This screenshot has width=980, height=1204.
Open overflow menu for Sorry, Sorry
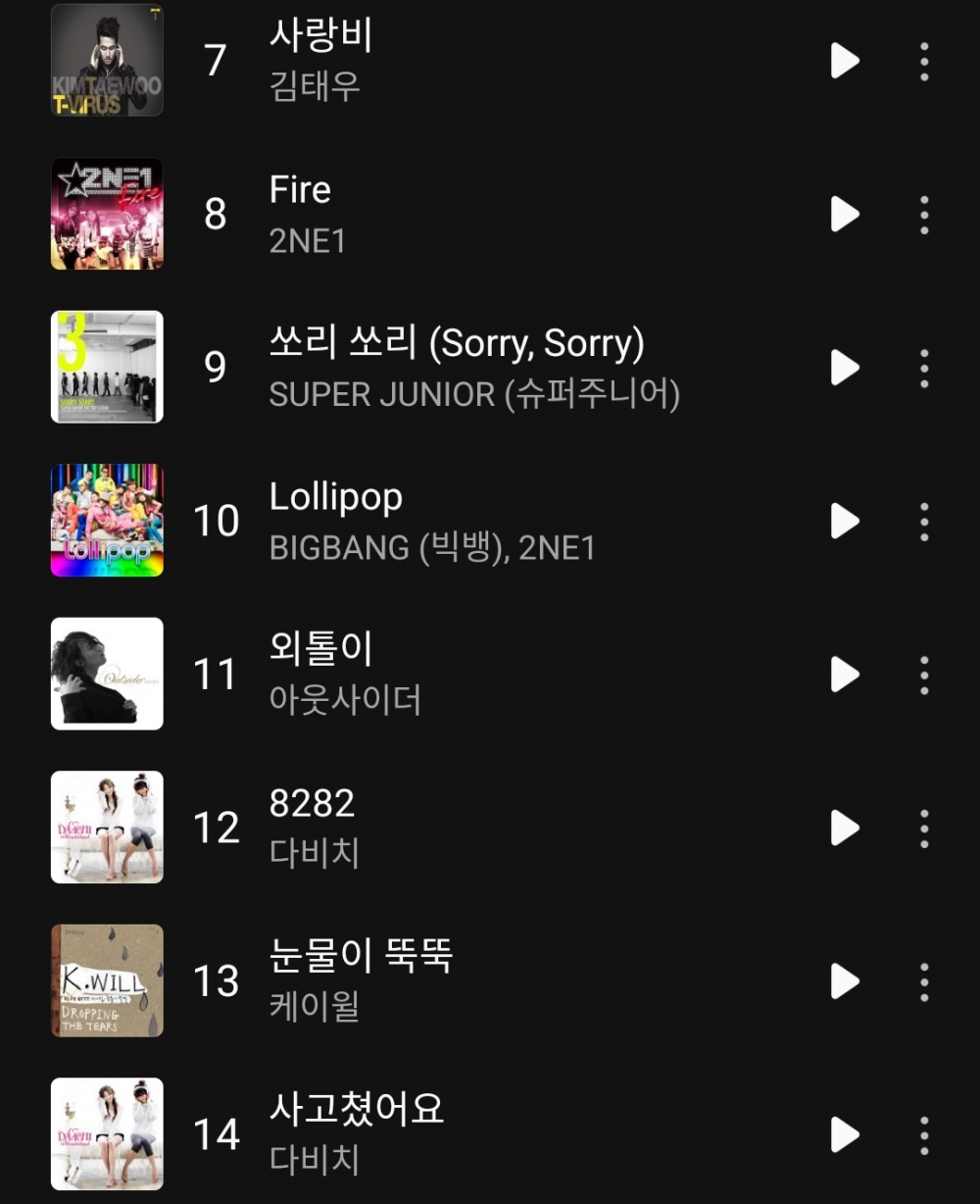coord(924,368)
